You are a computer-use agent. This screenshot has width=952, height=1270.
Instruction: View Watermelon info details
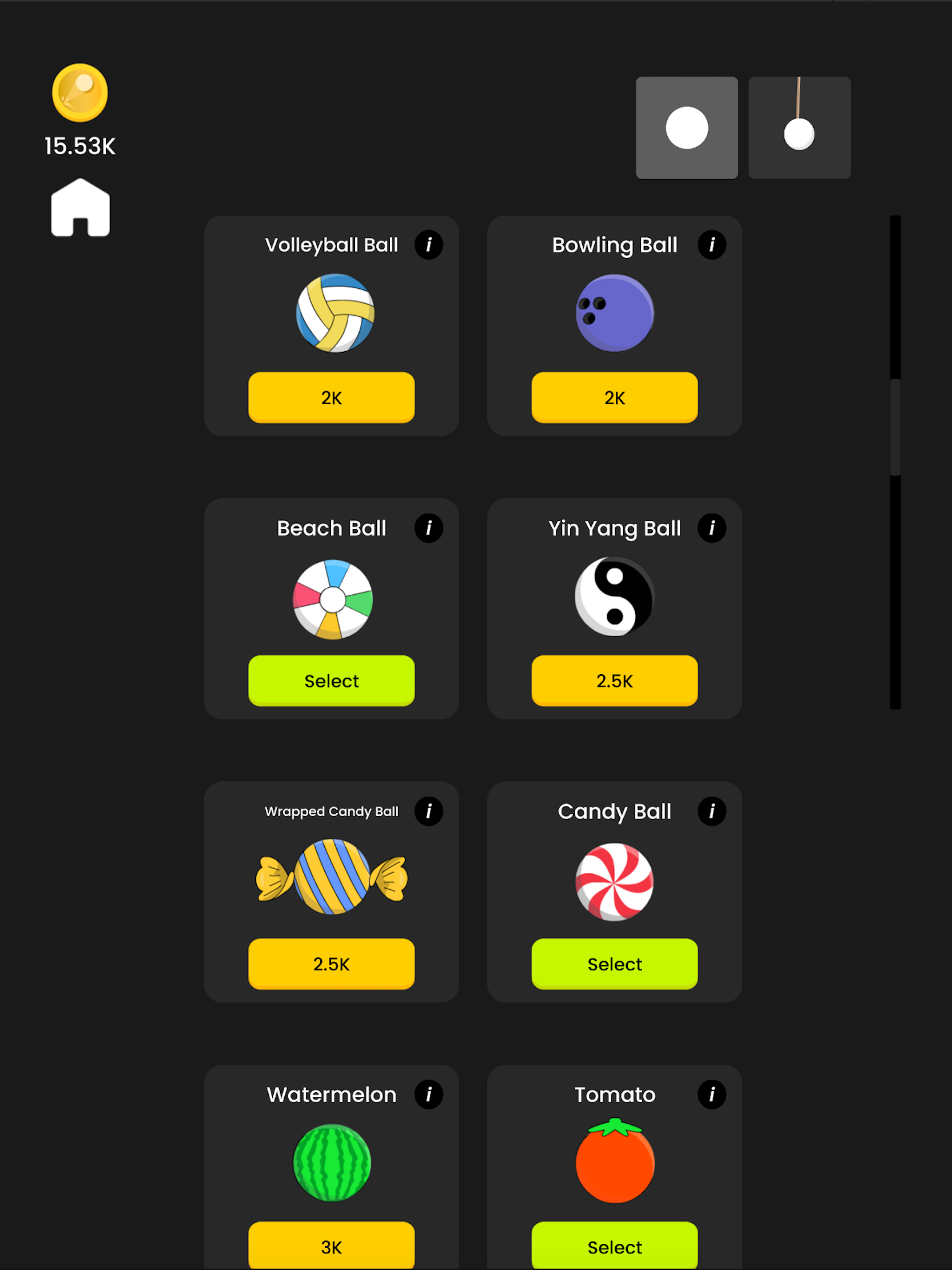(x=428, y=1094)
